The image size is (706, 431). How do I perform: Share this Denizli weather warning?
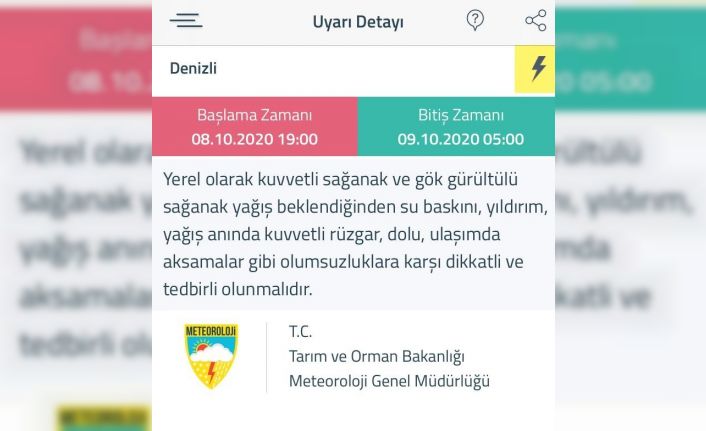click(535, 21)
